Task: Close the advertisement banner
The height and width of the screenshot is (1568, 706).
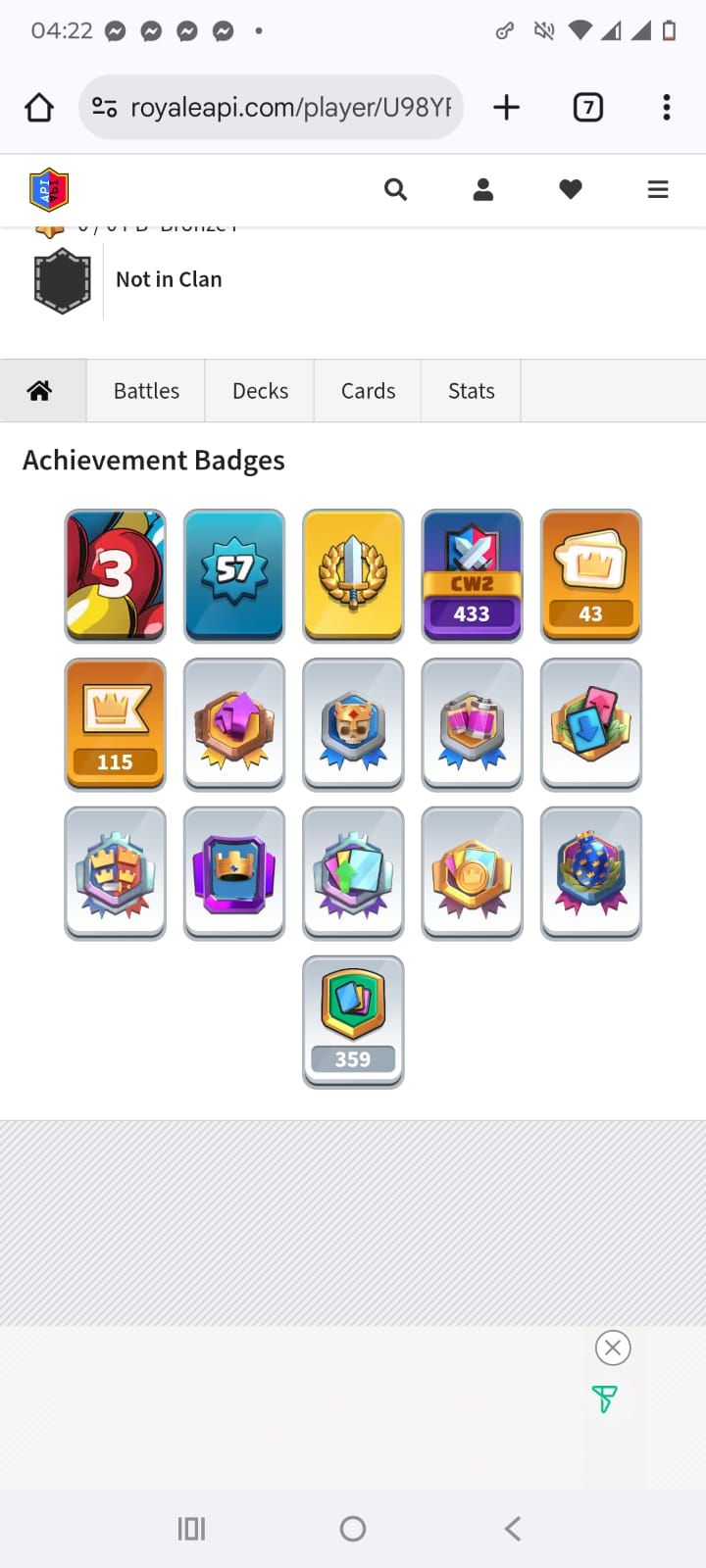Action: (613, 1347)
